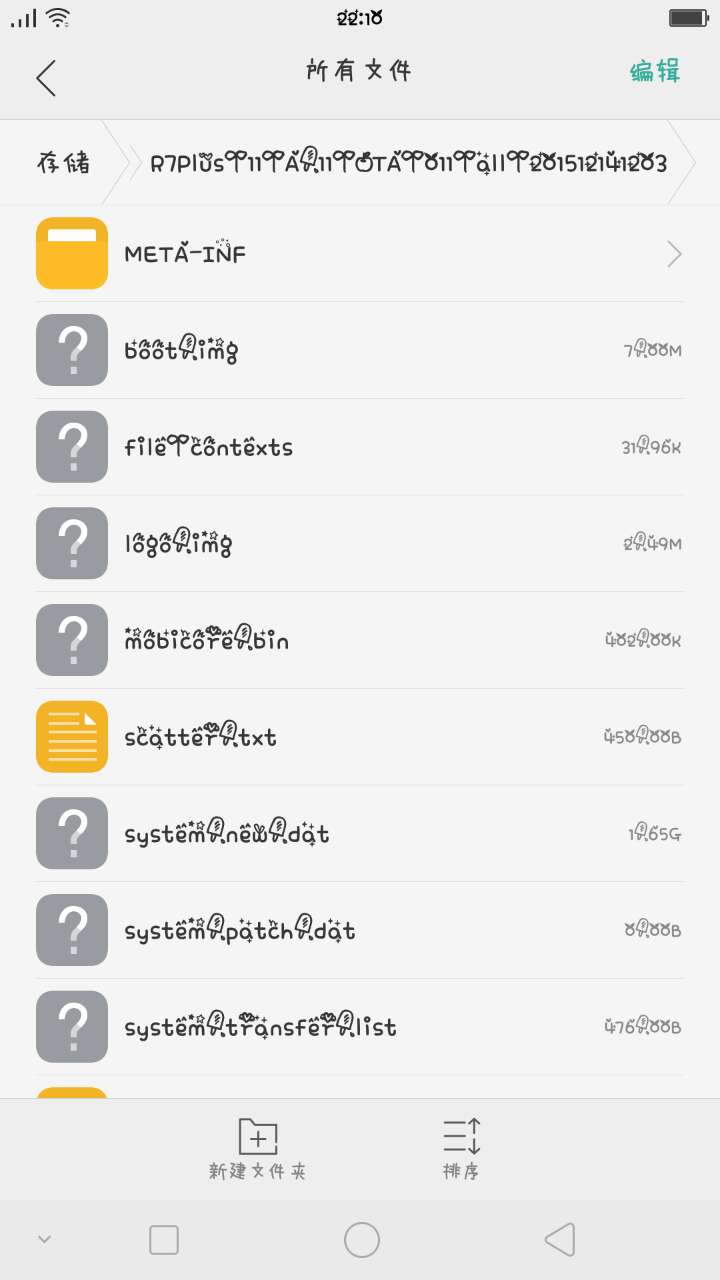Screen dimensions: 720x1280
Task: Open the boot.img file
Action: click(x=360, y=351)
